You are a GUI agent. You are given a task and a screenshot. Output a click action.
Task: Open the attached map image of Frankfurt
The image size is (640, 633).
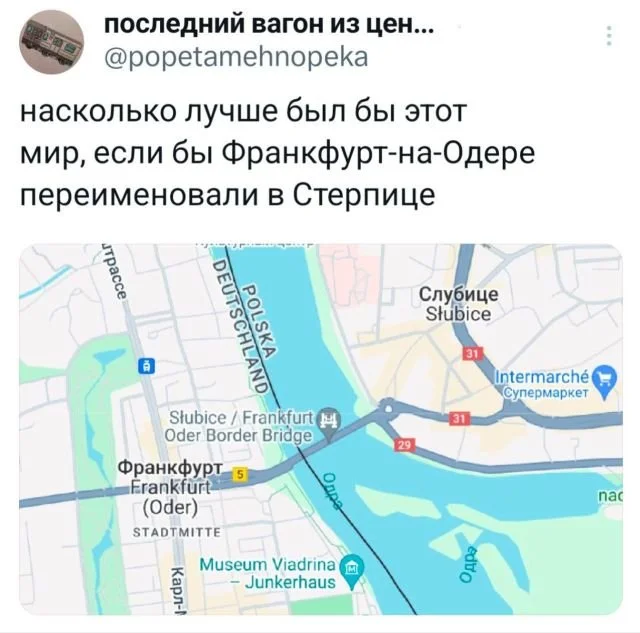click(320, 428)
